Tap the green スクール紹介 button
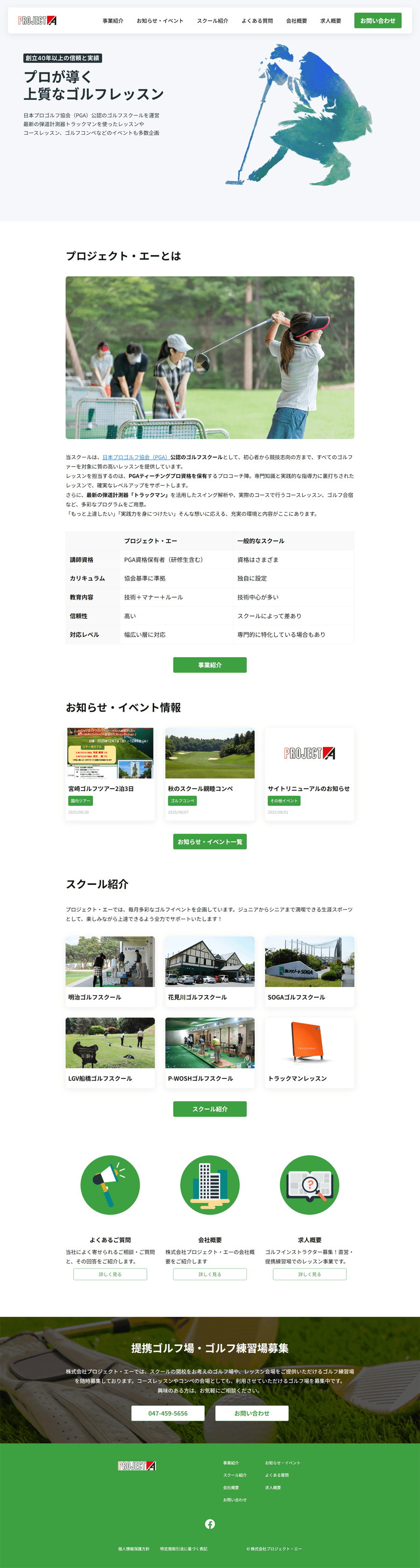Viewport: 420px width, 1568px height. [210, 1108]
